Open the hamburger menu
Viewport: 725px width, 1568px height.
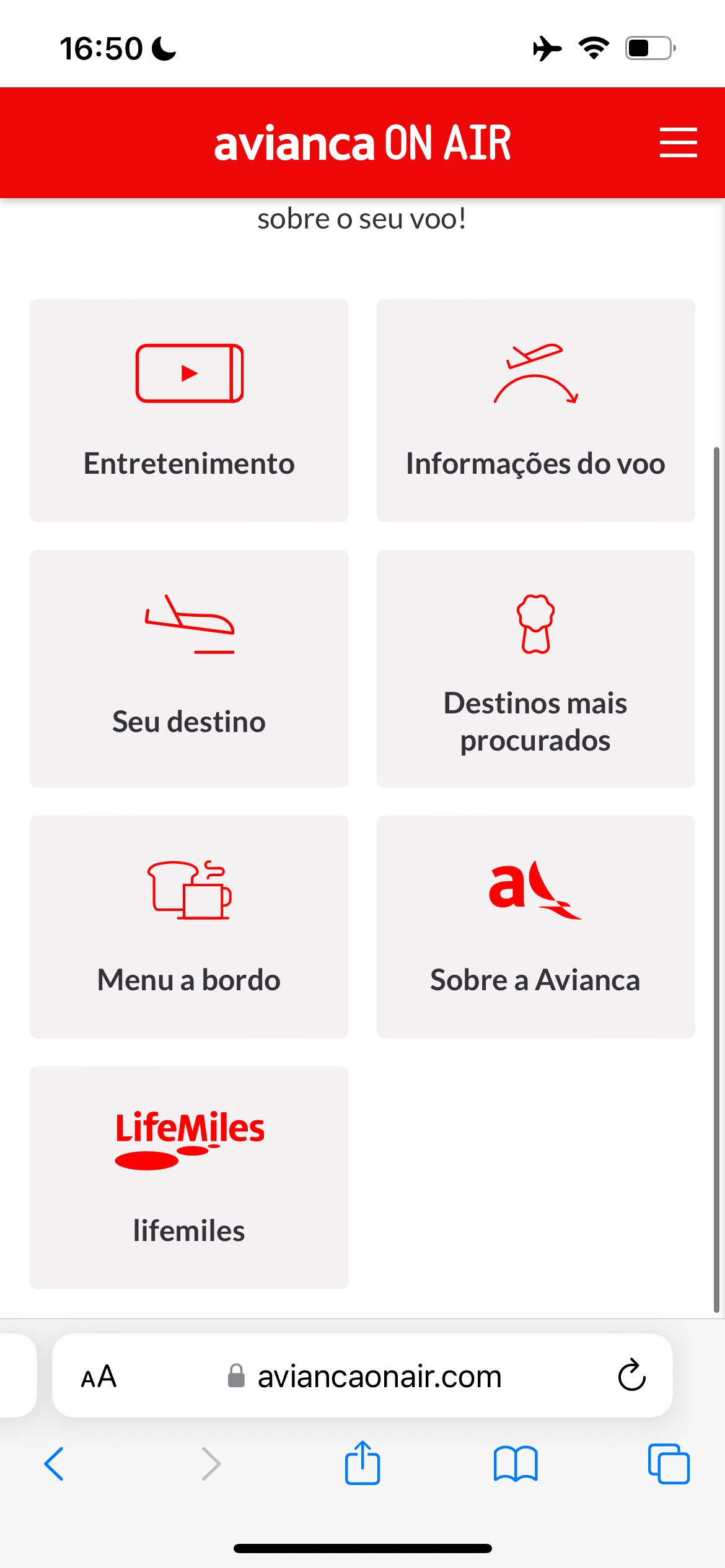point(678,142)
